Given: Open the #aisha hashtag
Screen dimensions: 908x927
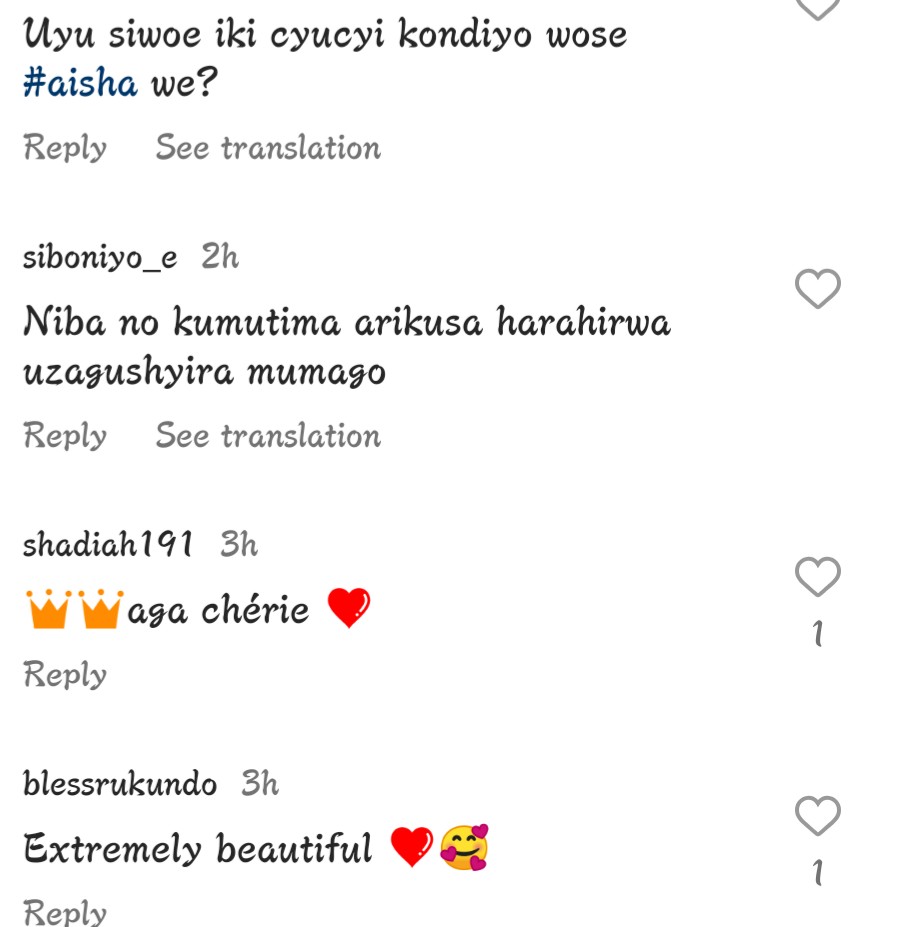Looking at the screenshot, I should click(x=80, y=84).
